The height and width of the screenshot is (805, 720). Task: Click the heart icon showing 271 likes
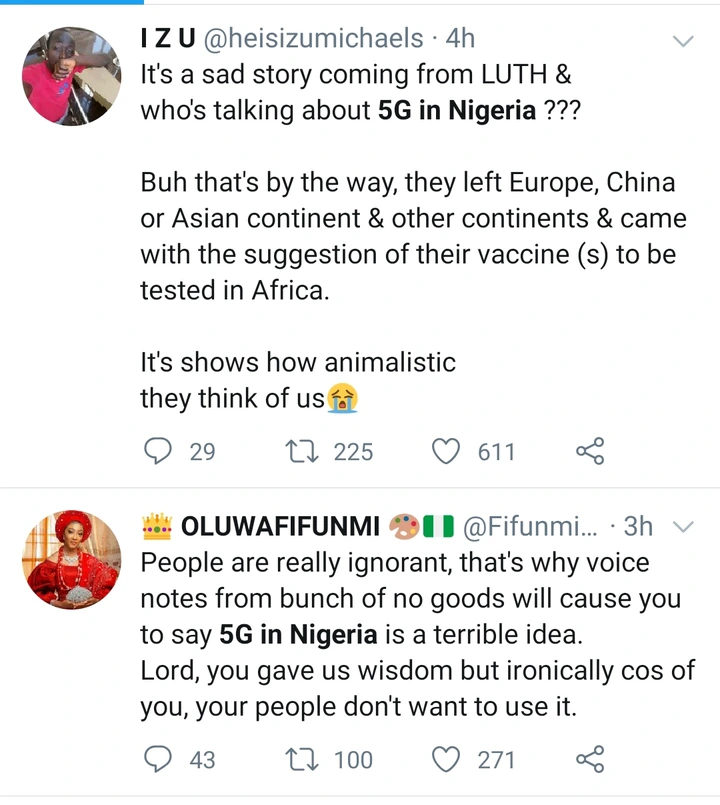point(450,760)
